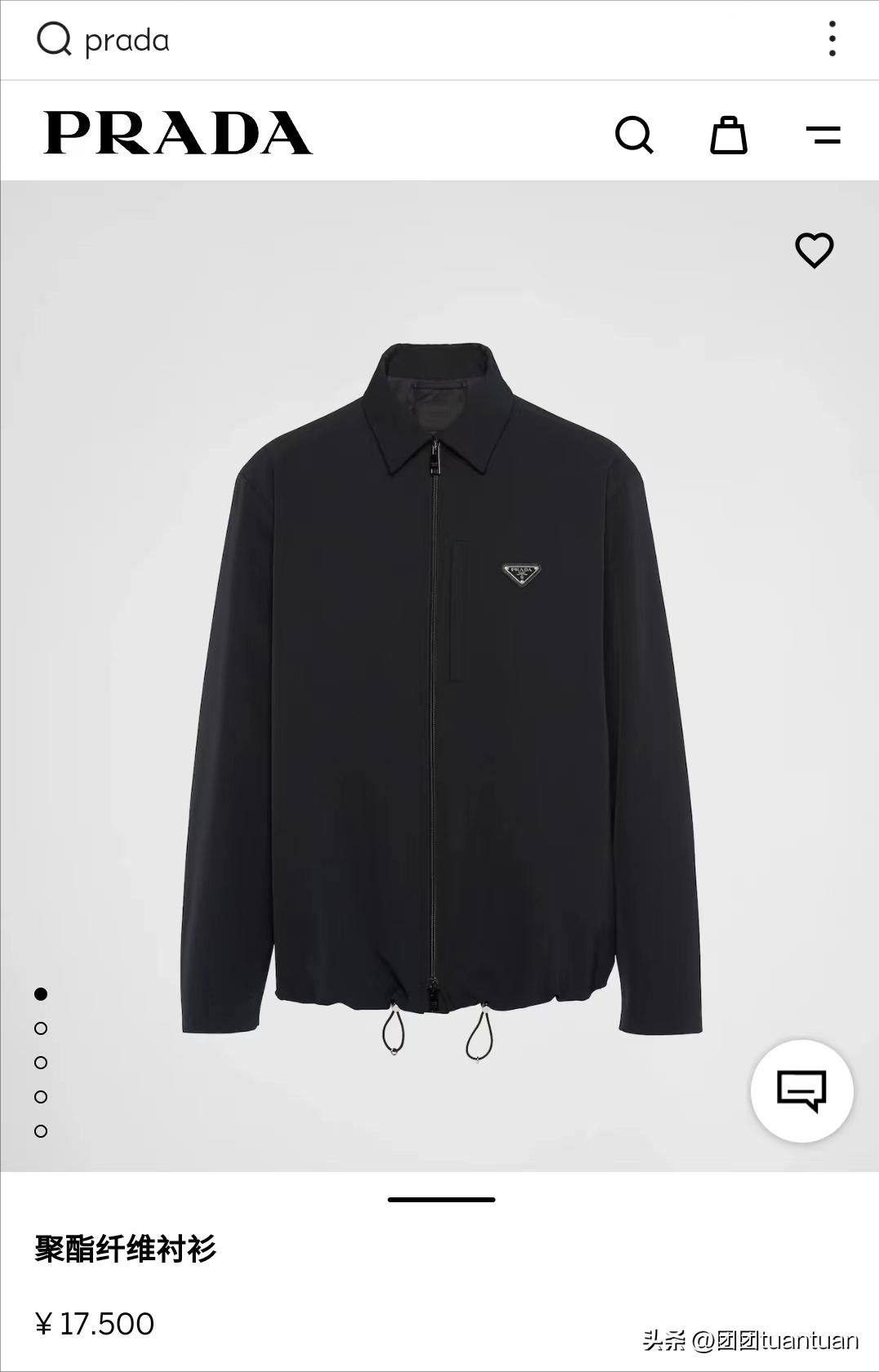Tap the three-dot browser menu icon

pyautogui.click(x=832, y=38)
